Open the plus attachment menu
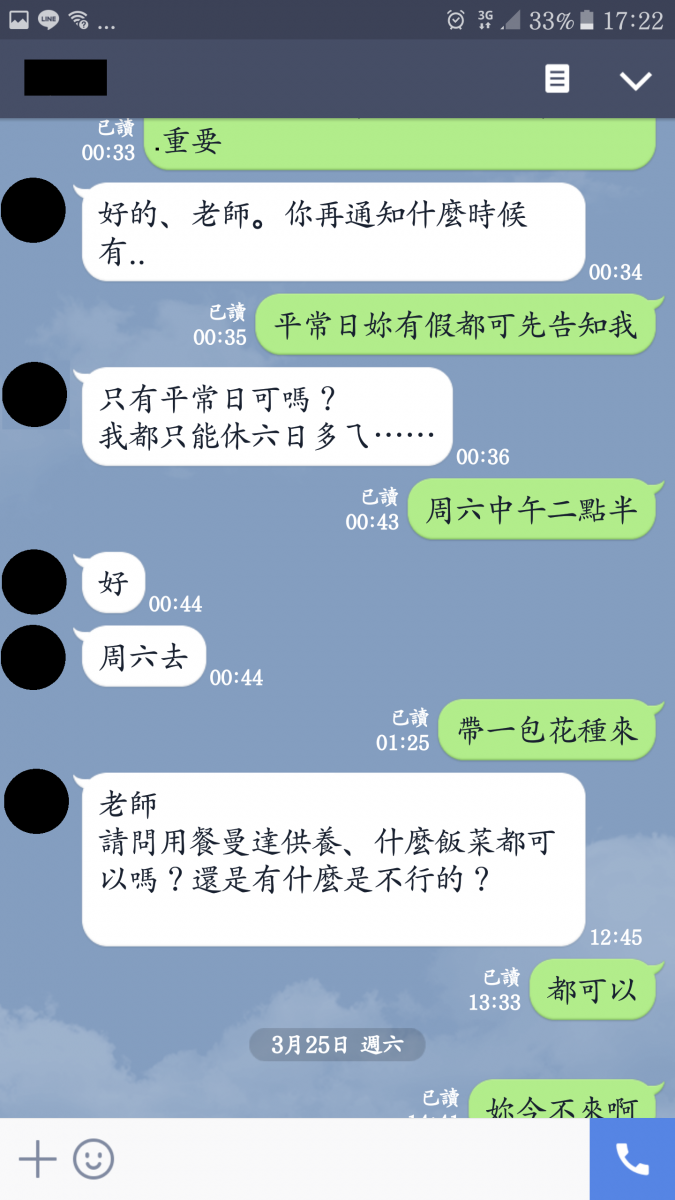675x1200 pixels. click(x=38, y=1159)
